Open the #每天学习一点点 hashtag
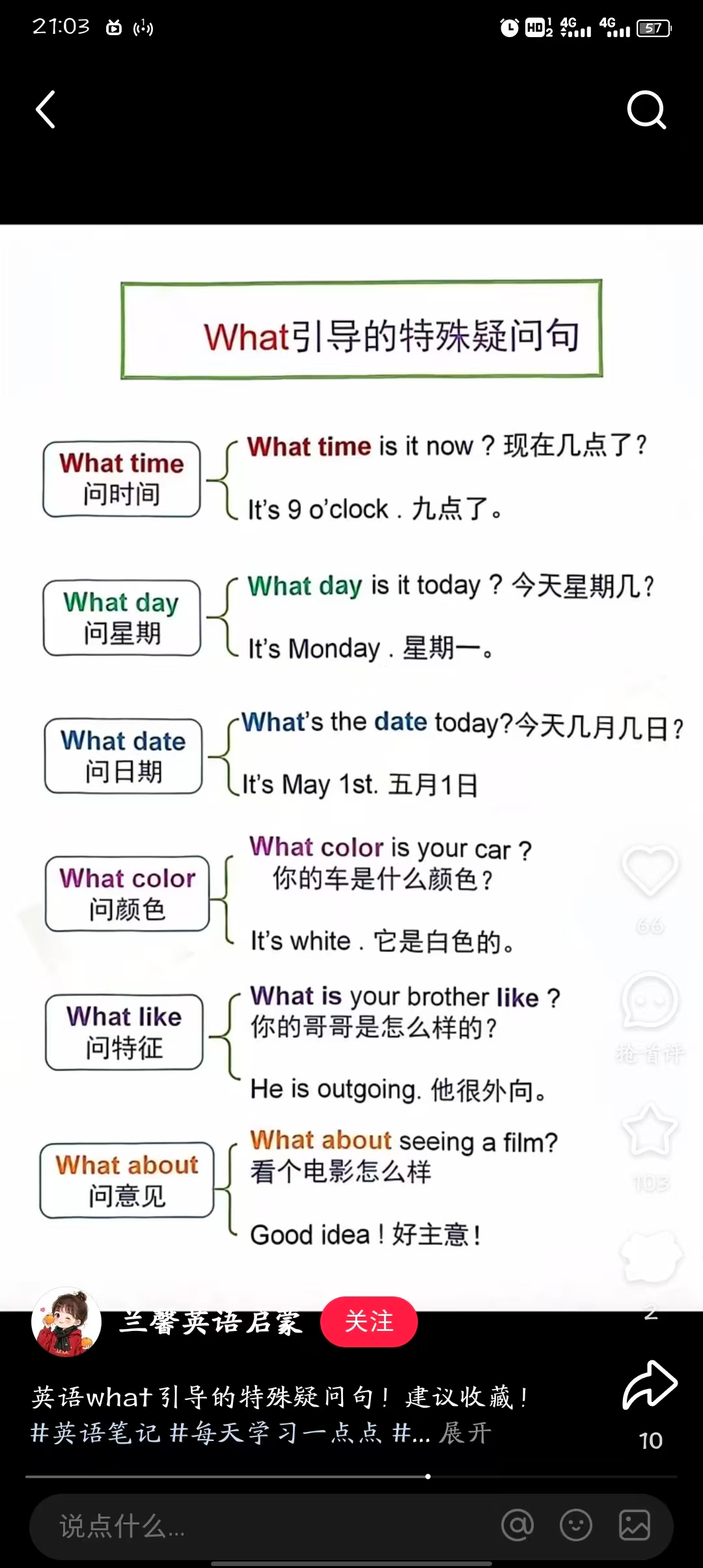 click(x=276, y=1433)
